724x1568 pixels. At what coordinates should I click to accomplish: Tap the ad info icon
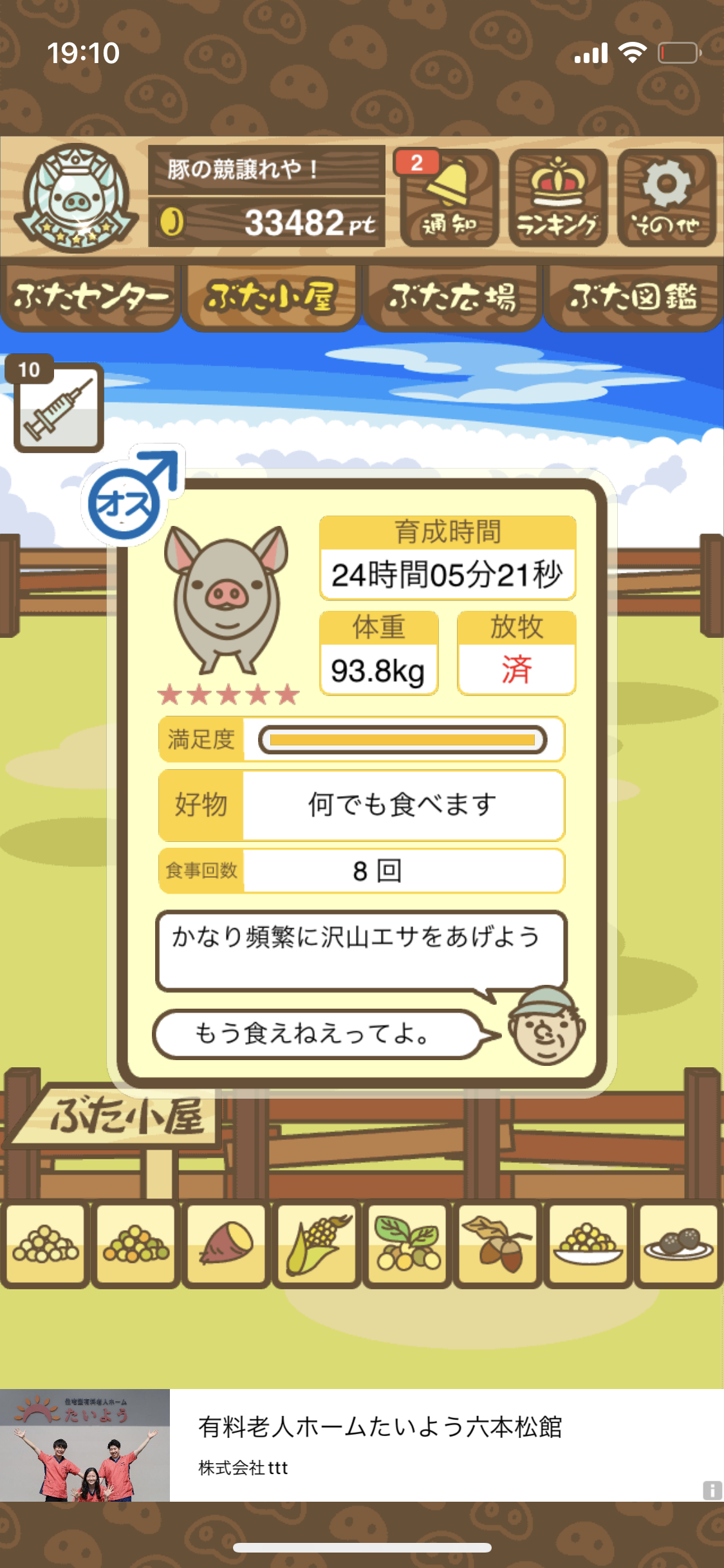tap(712, 1489)
